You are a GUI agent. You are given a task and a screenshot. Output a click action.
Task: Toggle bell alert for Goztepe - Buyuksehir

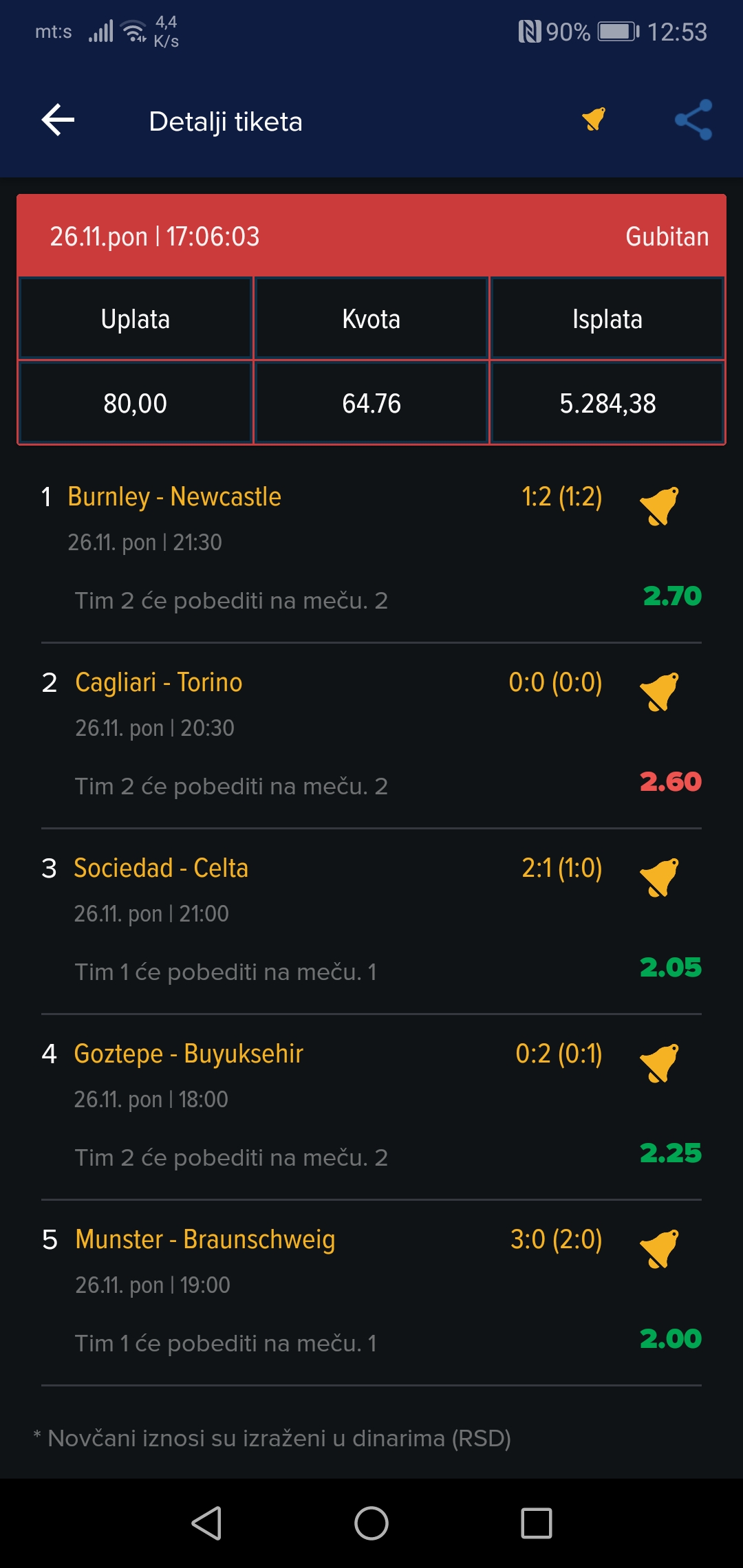click(659, 1063)
